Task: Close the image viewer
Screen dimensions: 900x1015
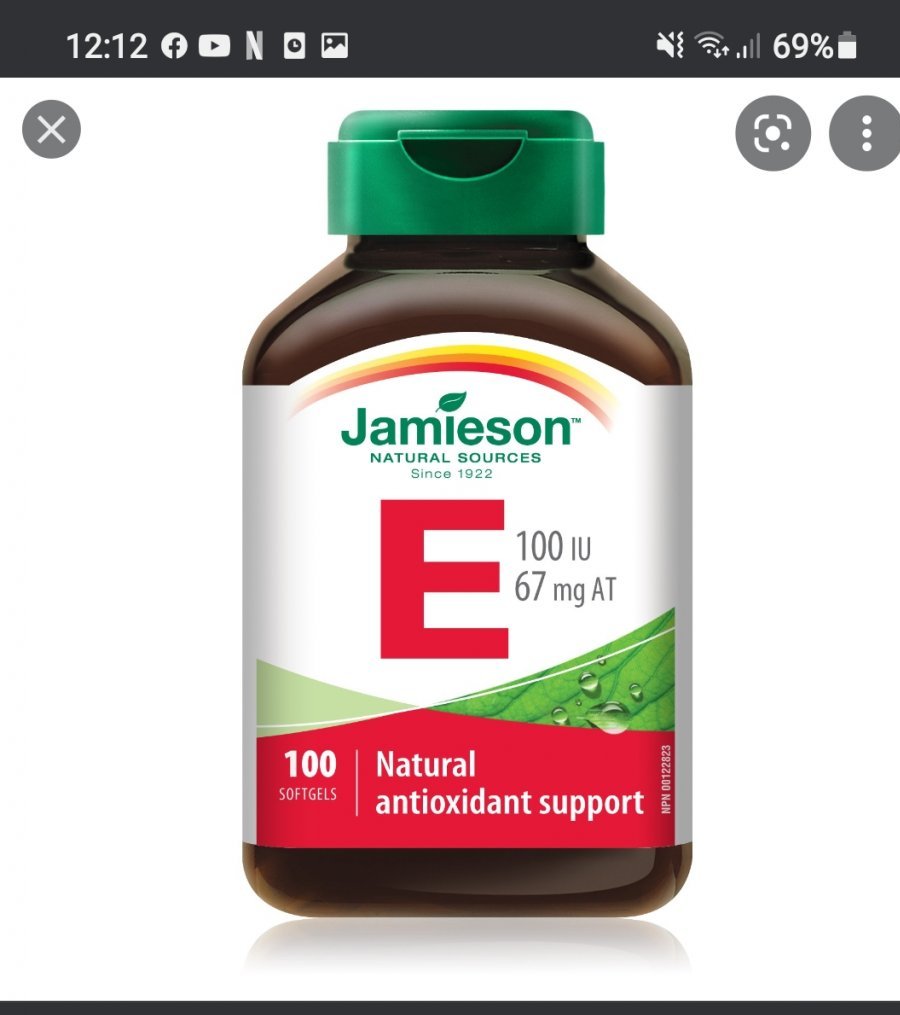Action: pos(51,130)
